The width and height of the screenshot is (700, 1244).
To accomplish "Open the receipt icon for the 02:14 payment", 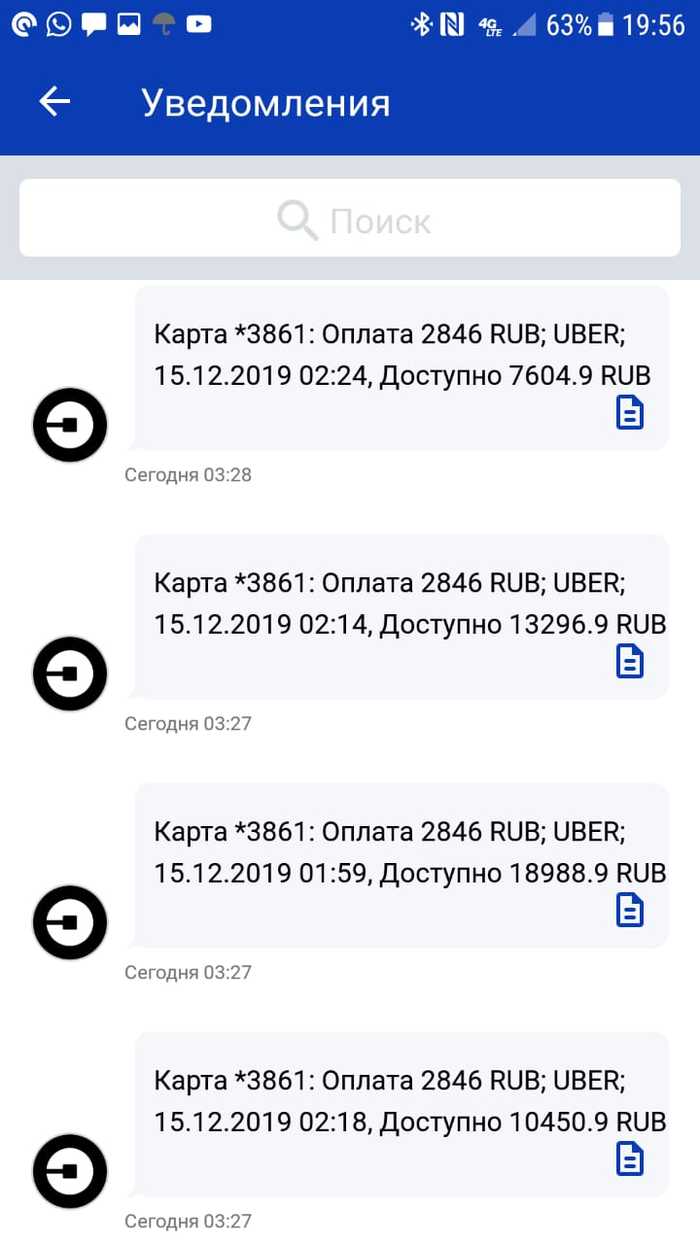I will point(629,661).
